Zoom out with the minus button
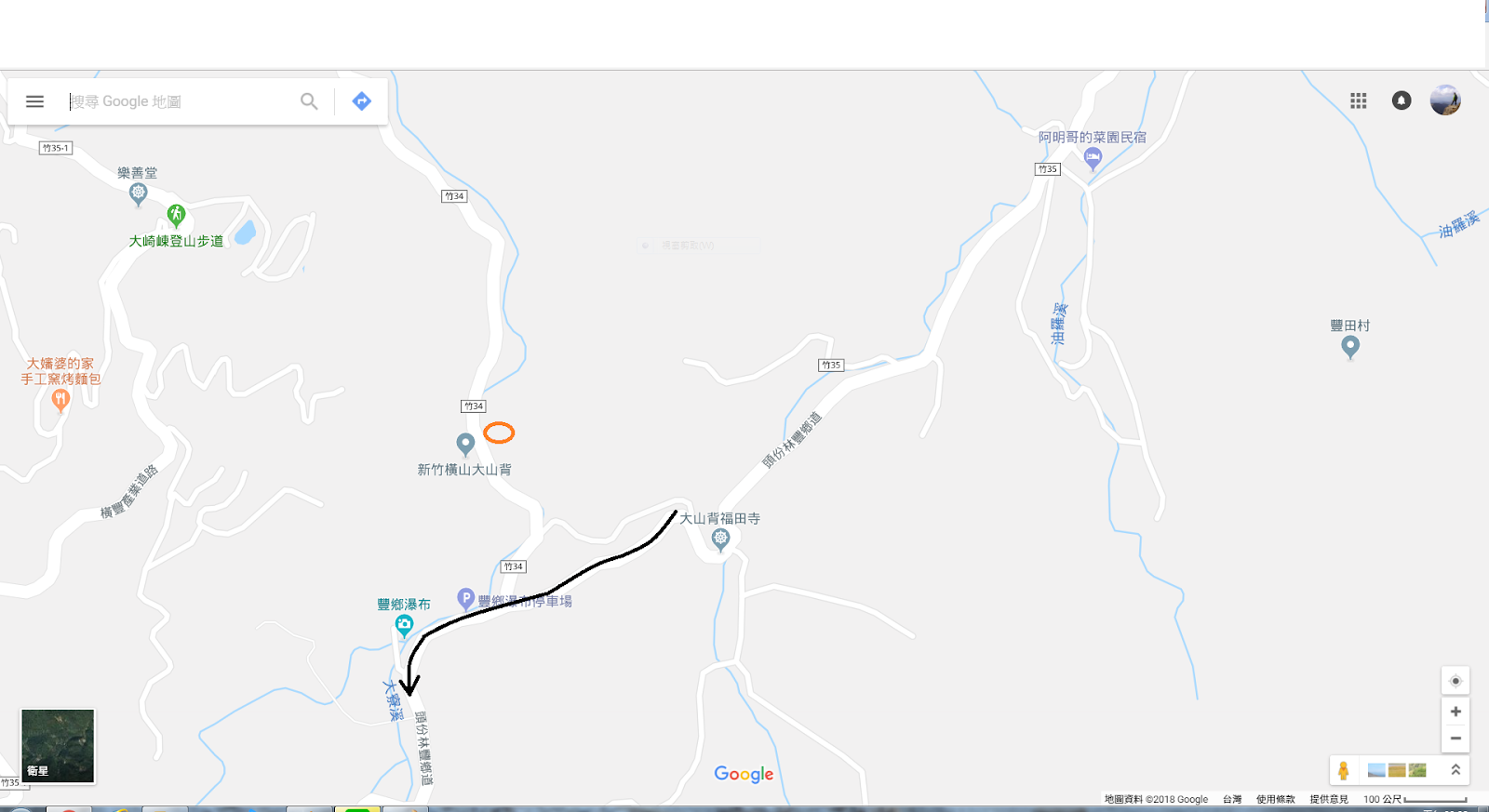 [x=1455, y=739]
